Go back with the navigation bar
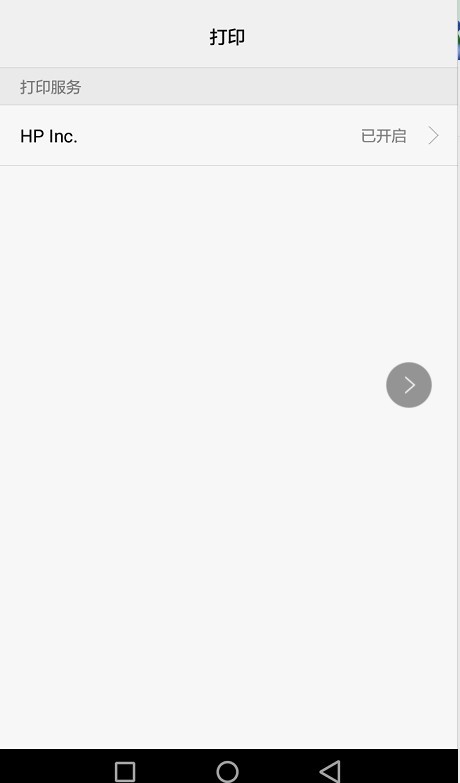The image size is (460, 783). (330, 771)
